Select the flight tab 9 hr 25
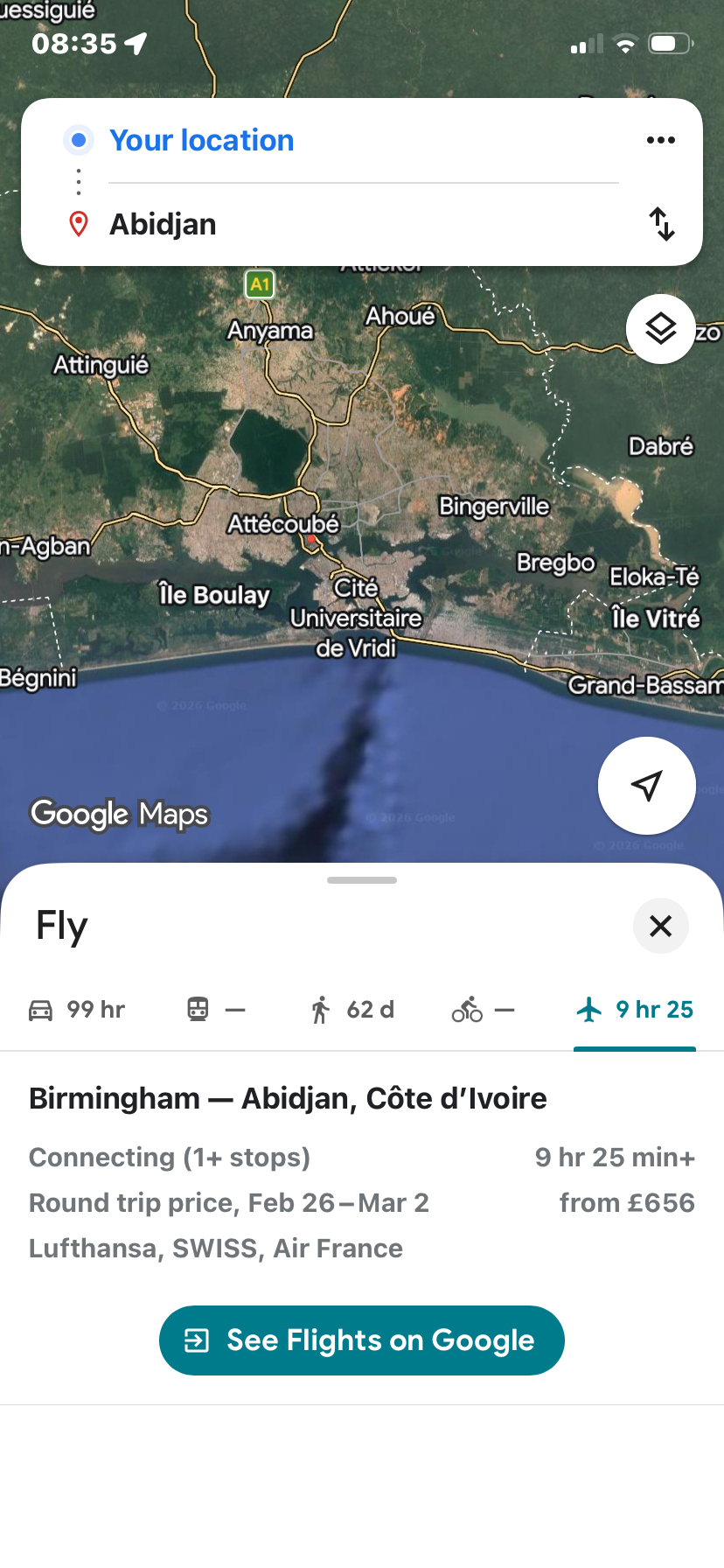Image resolution: width=724 pixels, height=1568 pixels. 635,1010
